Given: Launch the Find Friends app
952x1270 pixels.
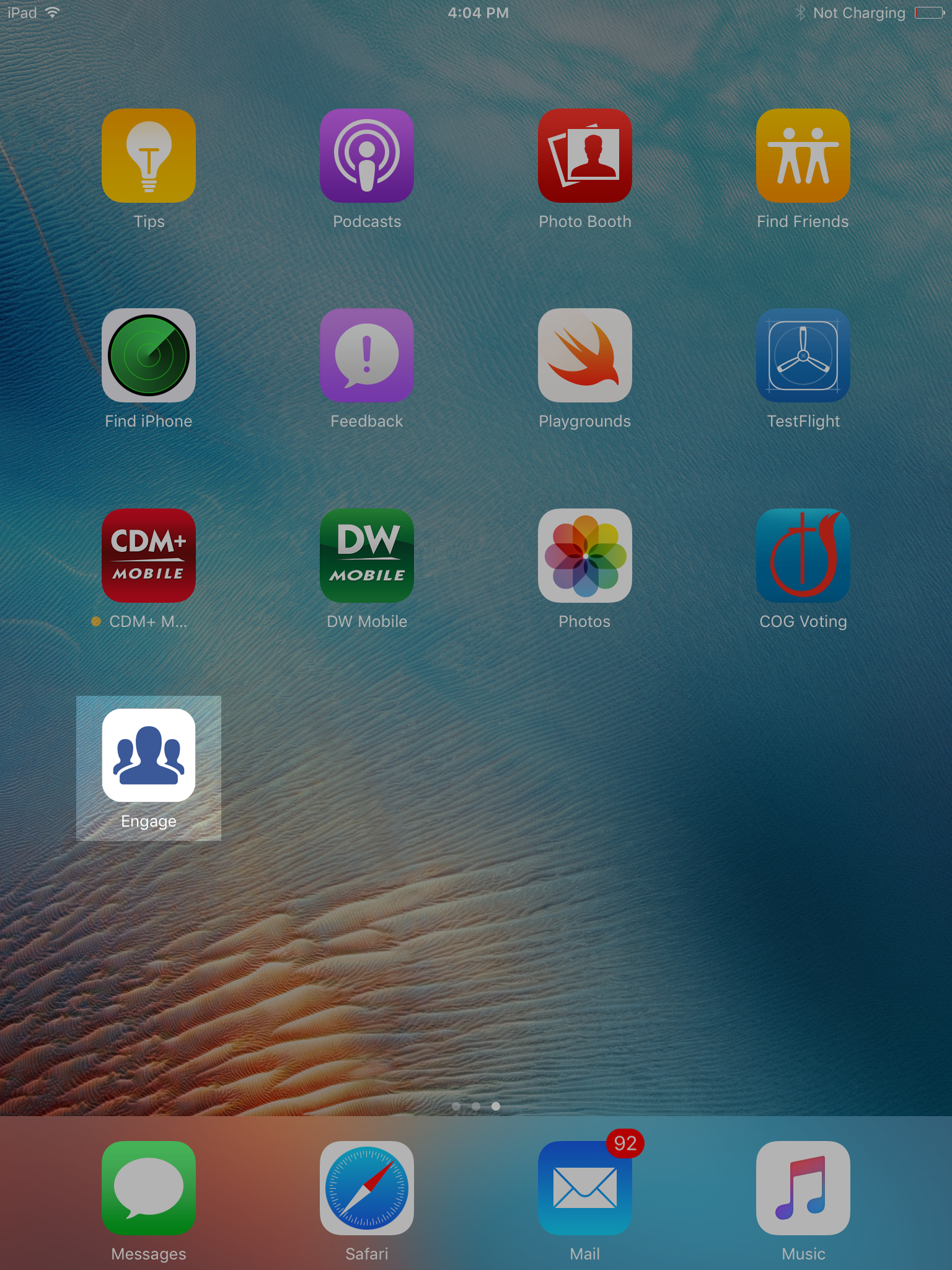Looking at the screenshot, I should pos(803,156).
